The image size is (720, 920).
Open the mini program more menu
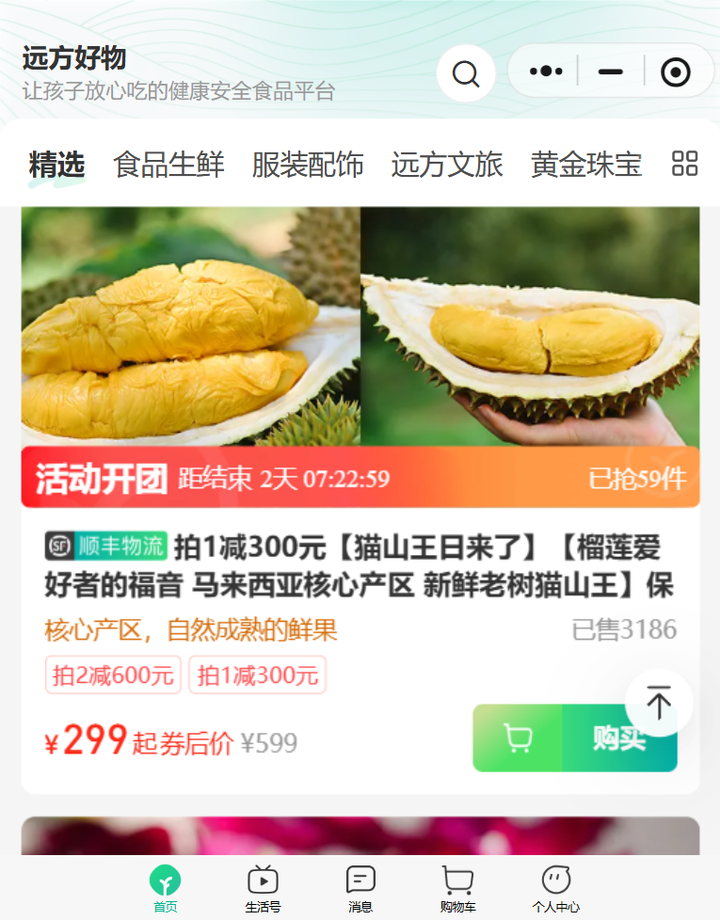pyautogui.click(x=545, y=72)
